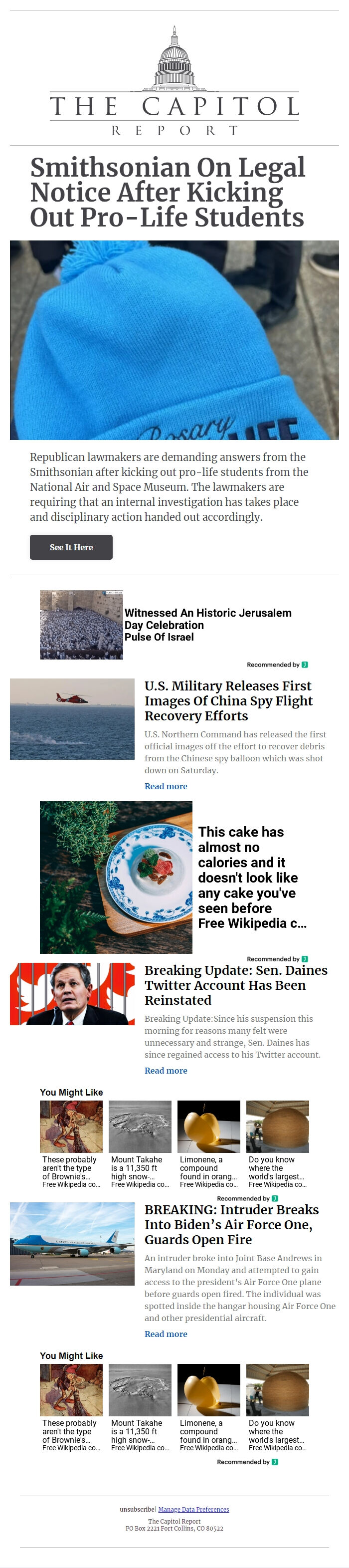Open the Jerusalem Day celebration sponsored item
Screen dimensions: 349x1568
(207, 625)
